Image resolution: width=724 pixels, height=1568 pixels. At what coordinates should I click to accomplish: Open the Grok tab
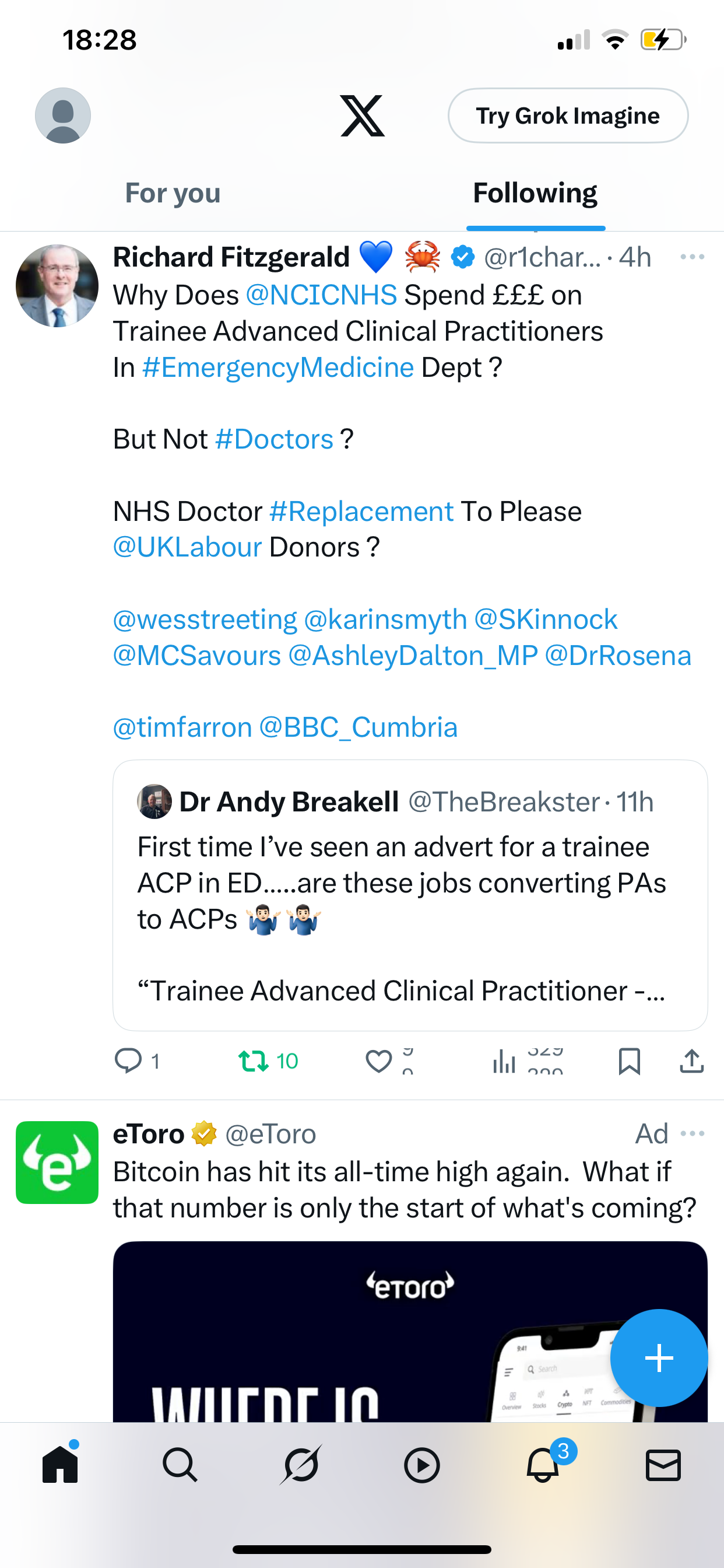point(301,1465)
